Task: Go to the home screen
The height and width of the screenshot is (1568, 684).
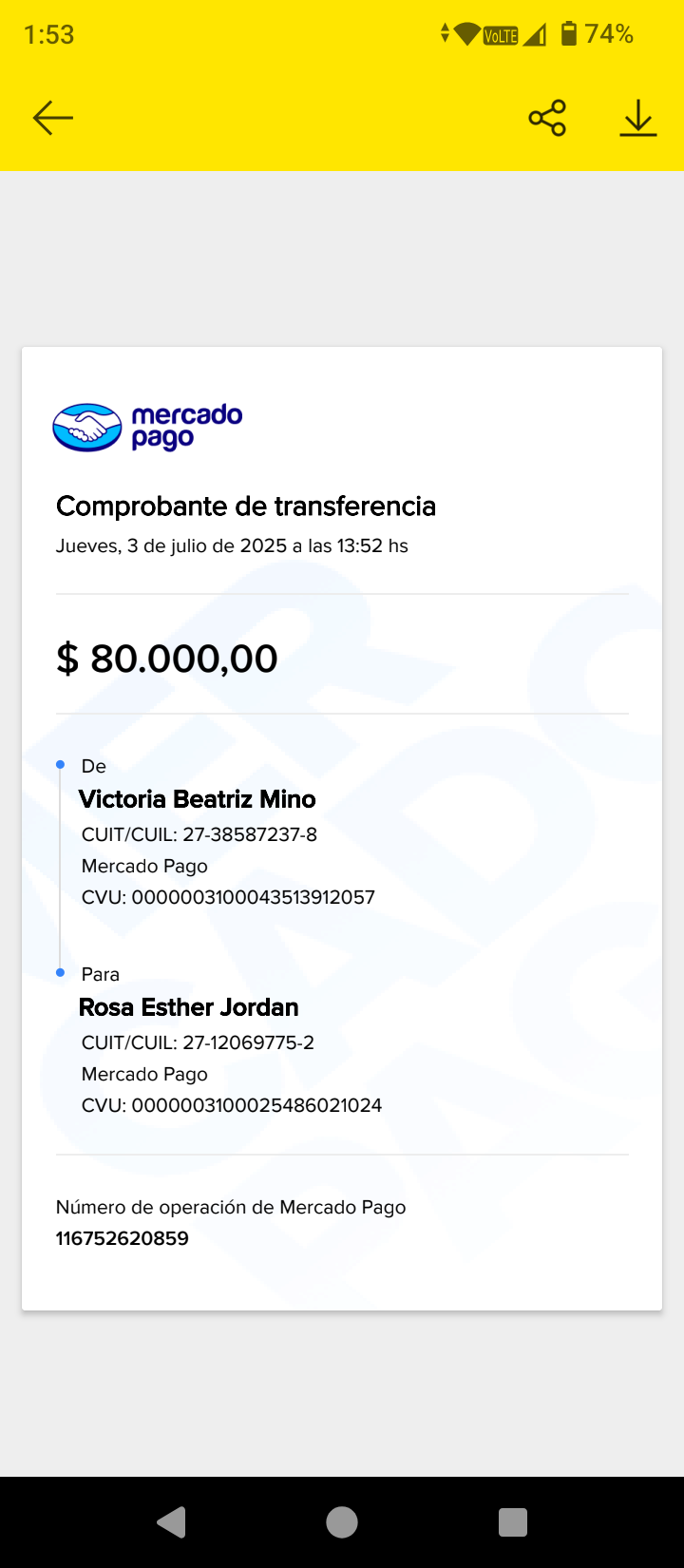Action: click(342, 1522)
